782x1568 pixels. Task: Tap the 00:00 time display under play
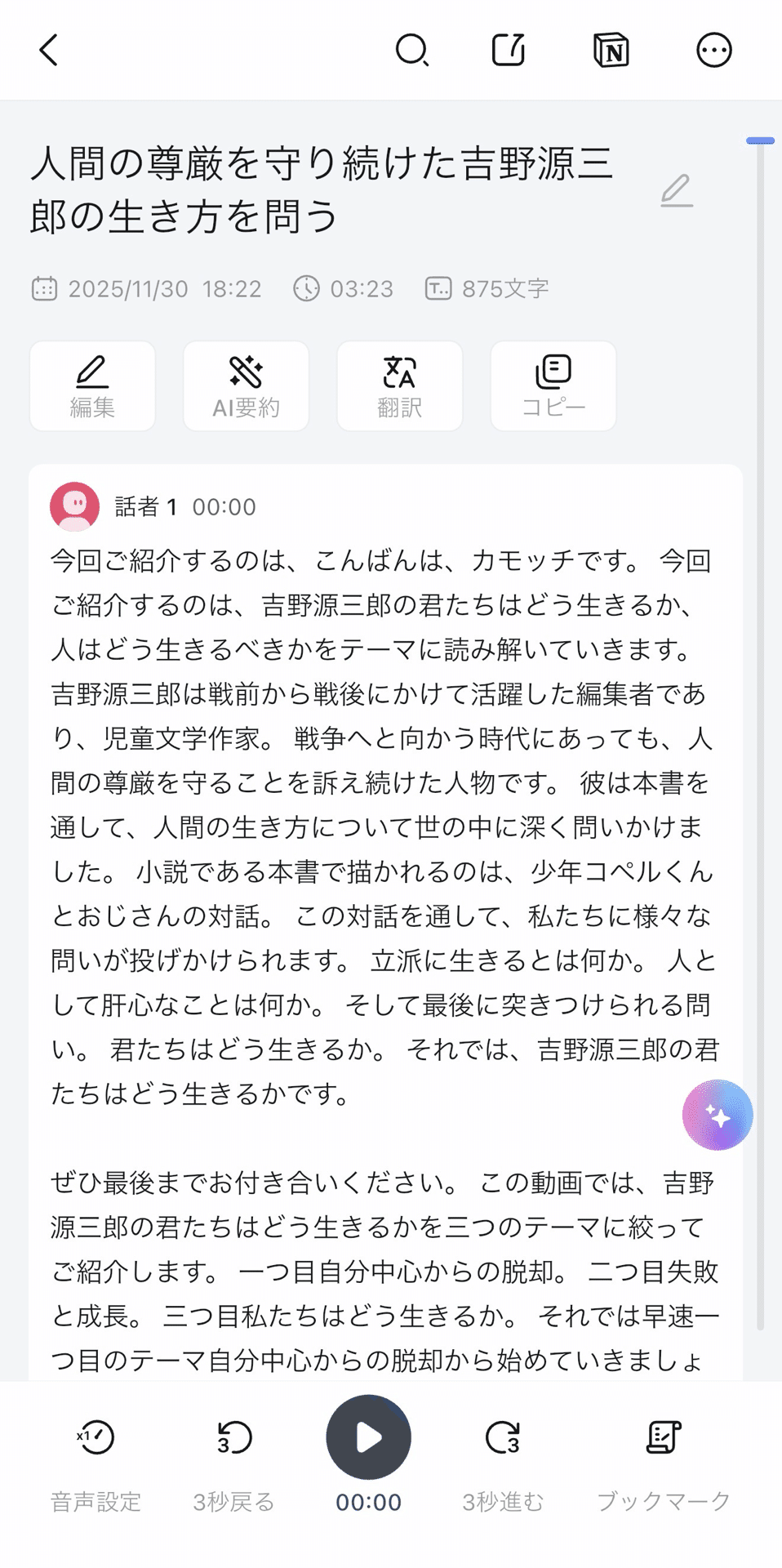368,1501
